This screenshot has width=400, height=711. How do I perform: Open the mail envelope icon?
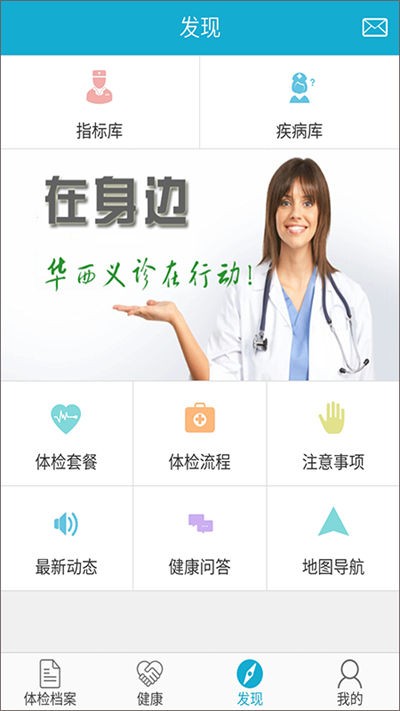pyautogui.click(x=375, y=28)
